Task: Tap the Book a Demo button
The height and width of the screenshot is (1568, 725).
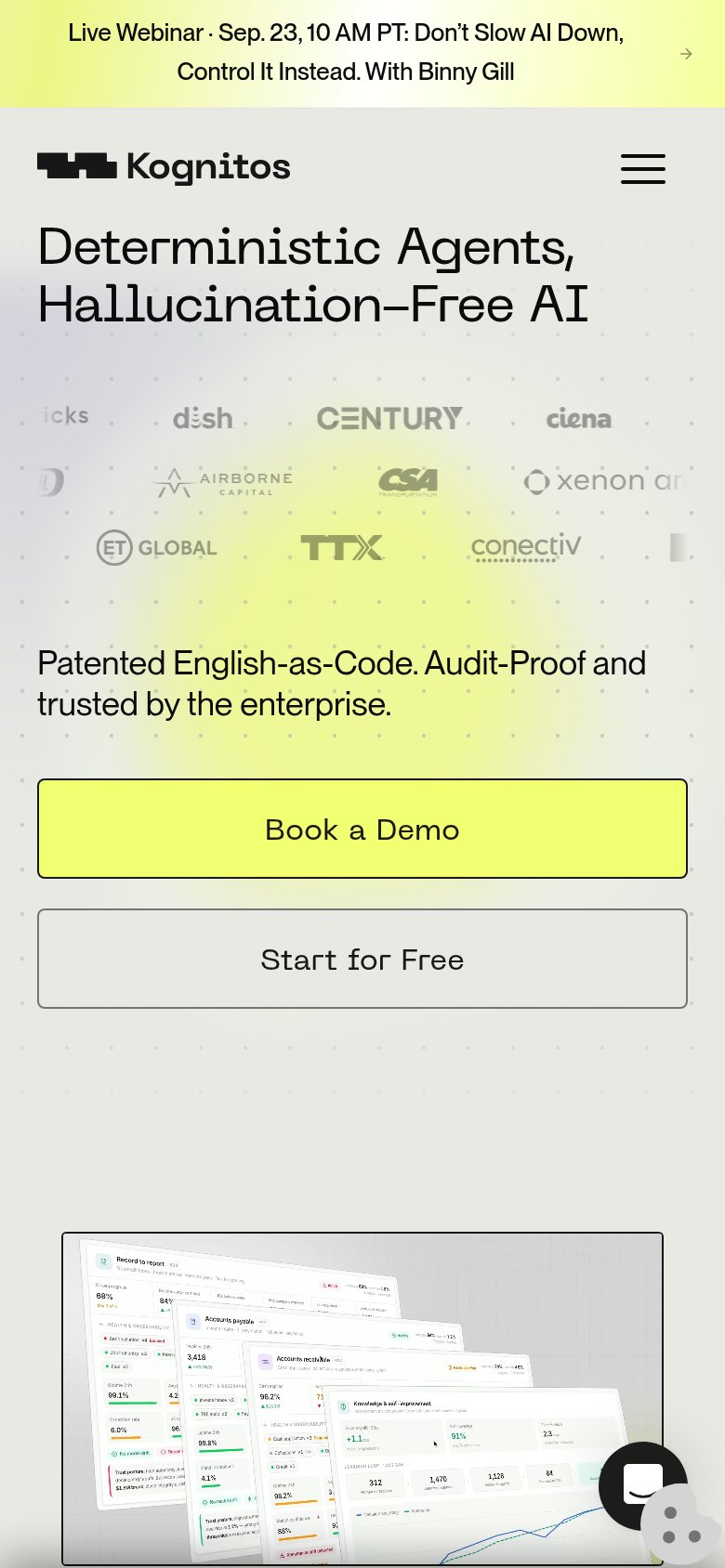Action: coord(362,829)
